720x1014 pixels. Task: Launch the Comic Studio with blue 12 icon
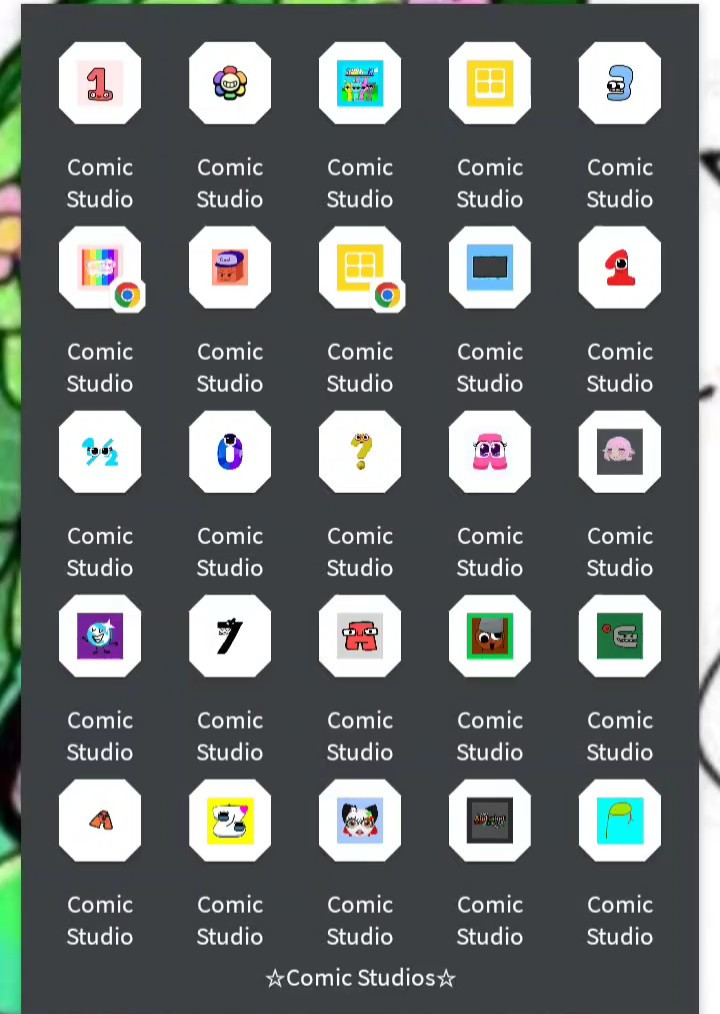coord(100,452)
